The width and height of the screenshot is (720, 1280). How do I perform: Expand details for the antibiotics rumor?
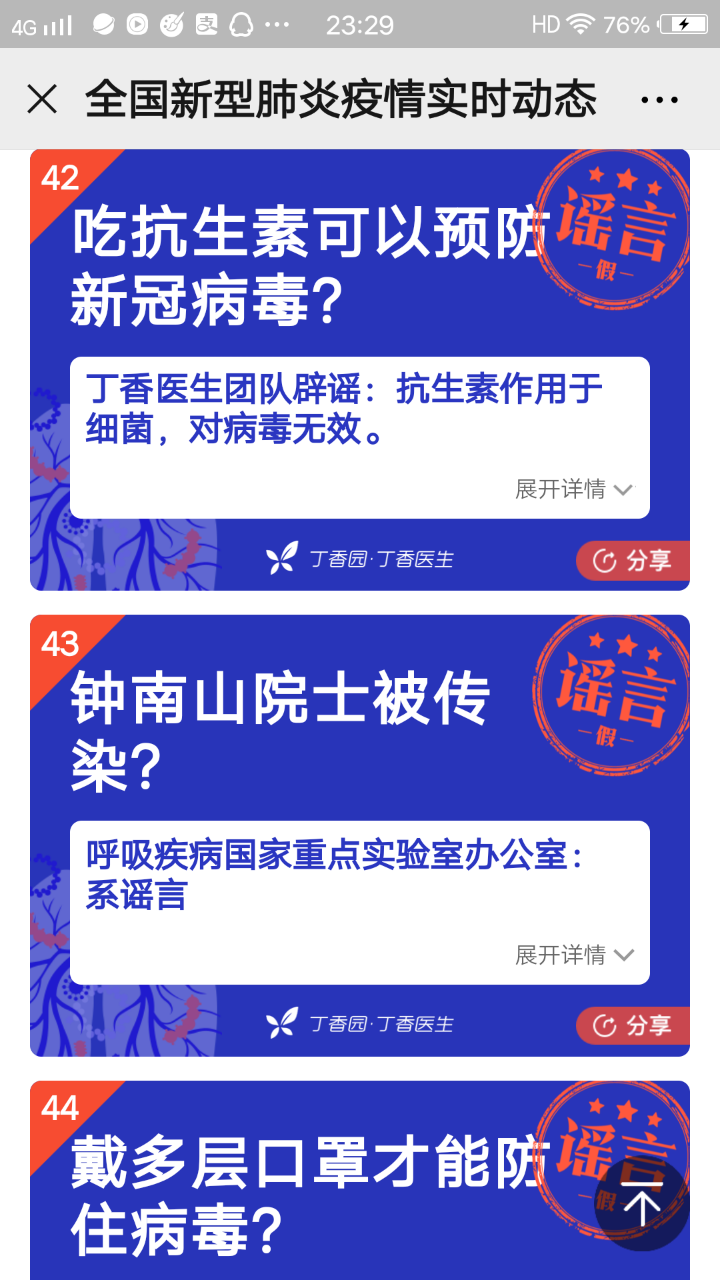click(574, 489)
